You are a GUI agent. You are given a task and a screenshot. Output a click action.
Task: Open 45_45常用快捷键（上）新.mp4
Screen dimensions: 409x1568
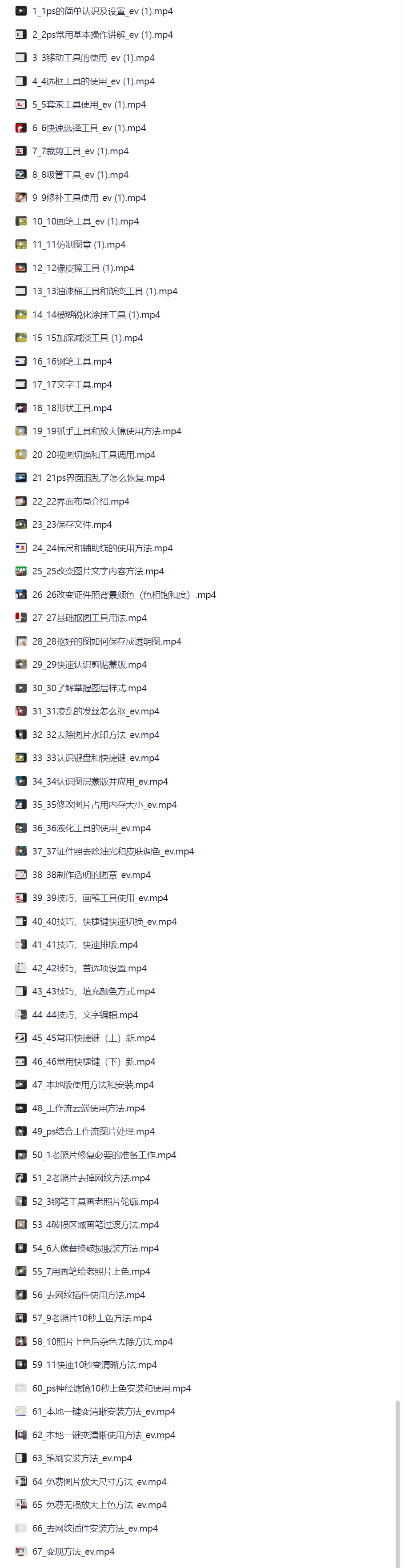[94, 1038]
